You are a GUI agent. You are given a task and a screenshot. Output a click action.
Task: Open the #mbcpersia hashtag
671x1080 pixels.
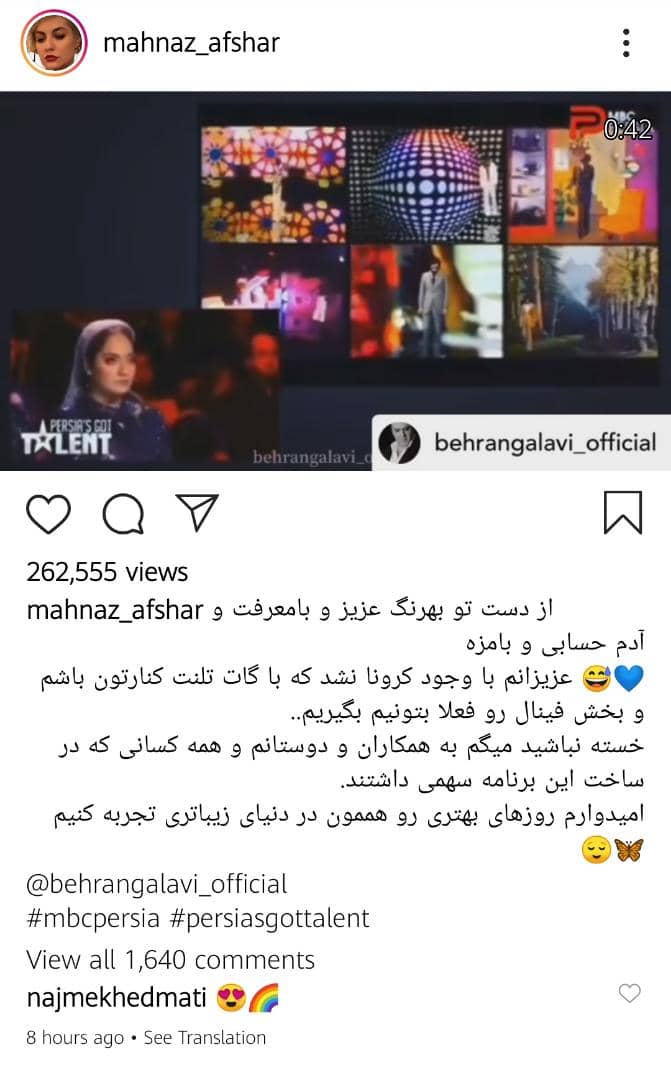pos(88,918)
